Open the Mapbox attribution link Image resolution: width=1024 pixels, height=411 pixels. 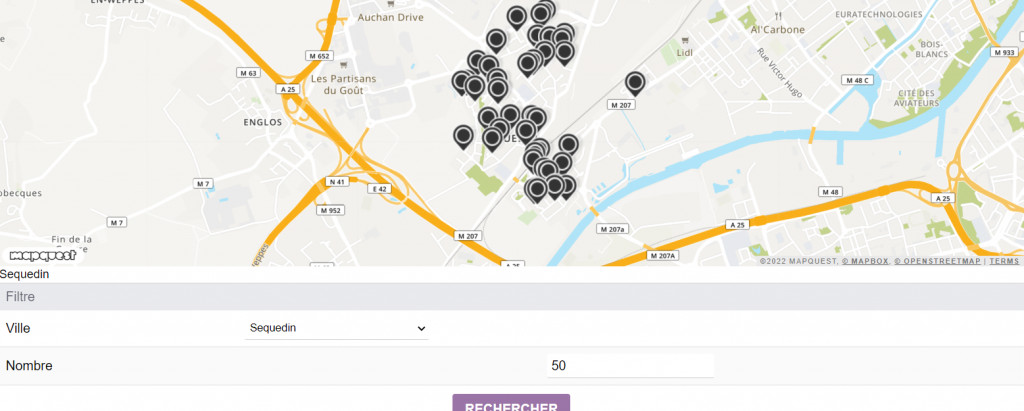click(x=865, y=261)
